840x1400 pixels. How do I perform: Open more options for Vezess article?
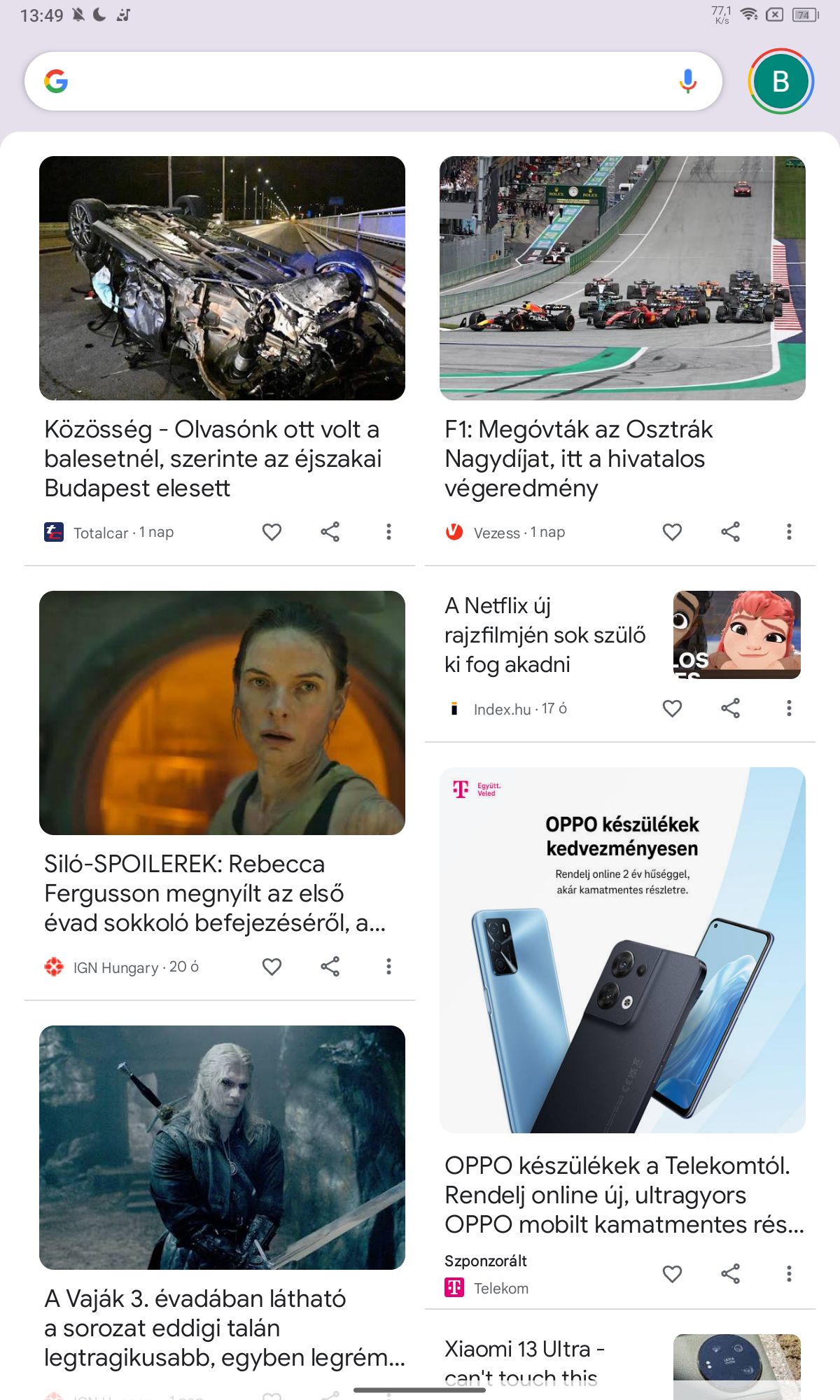789,532
